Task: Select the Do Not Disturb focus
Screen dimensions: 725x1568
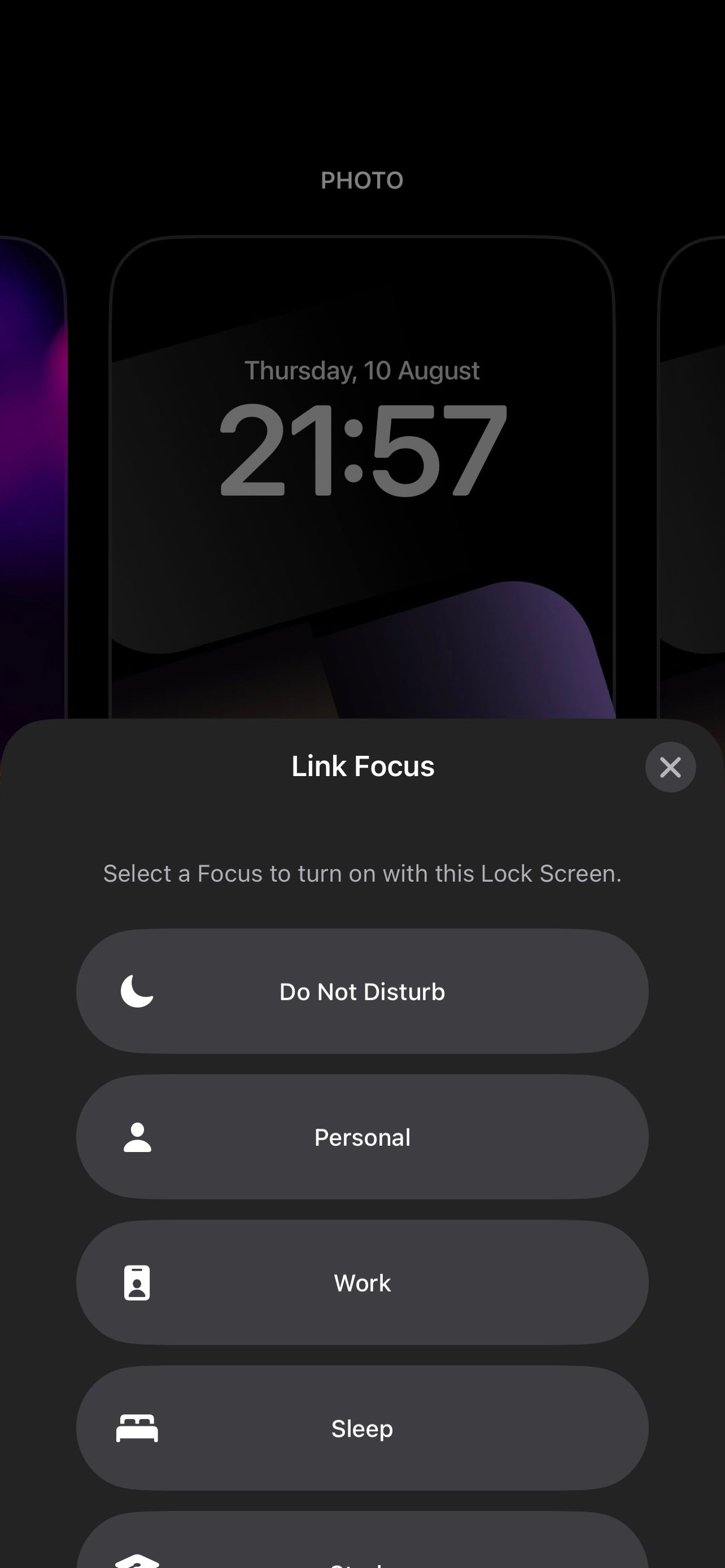Action: tap(362, 992)
